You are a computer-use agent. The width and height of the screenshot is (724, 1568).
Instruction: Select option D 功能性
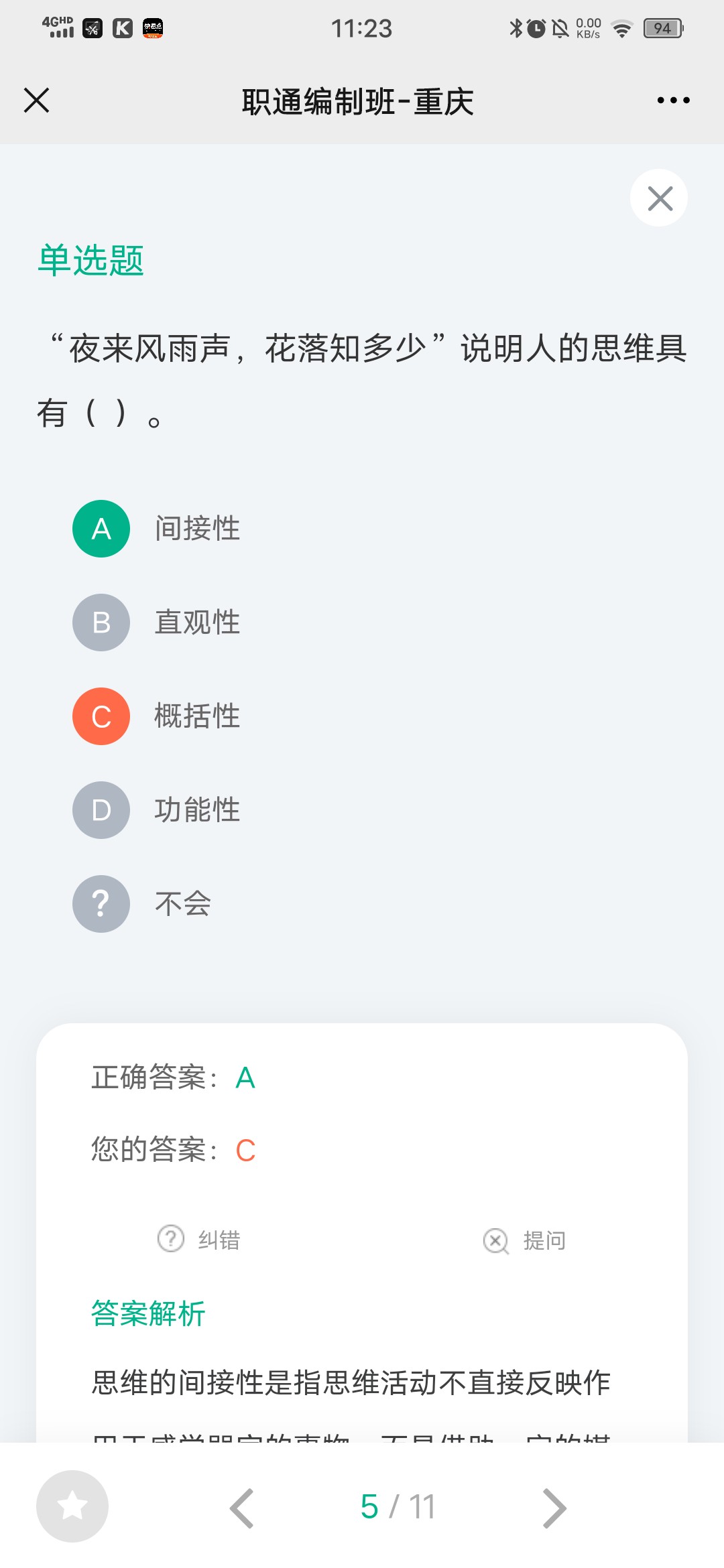coord(156,810)
